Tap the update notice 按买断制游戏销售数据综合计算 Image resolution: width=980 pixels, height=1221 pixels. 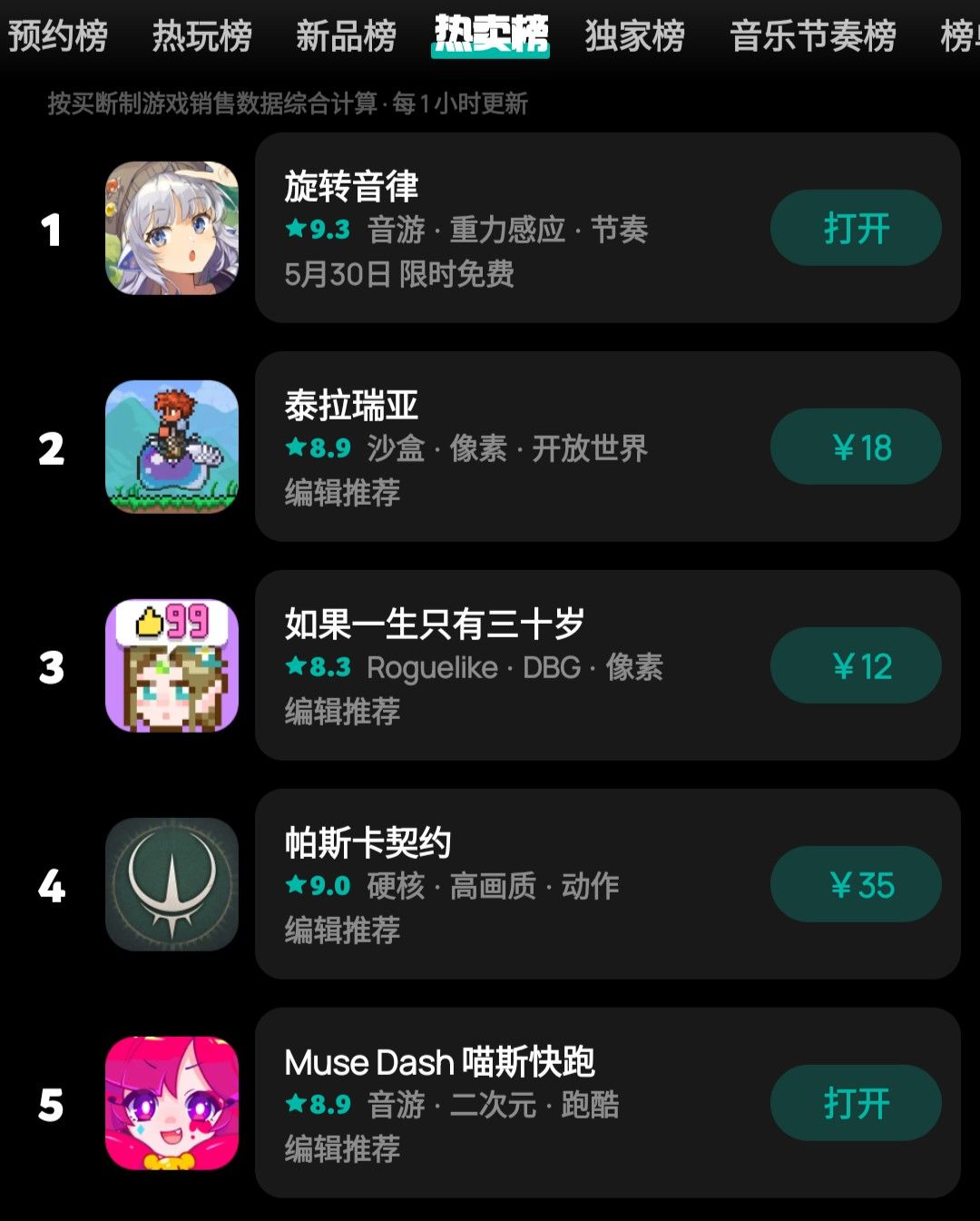click(288, 105)
